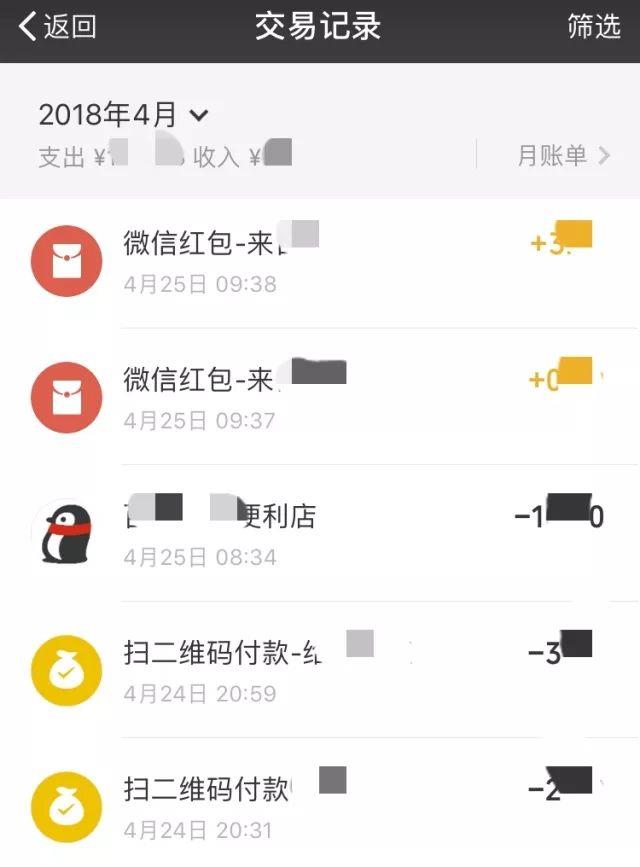
Task: Open the 扫二维码付款 record from 20:31
Action: pos(320,805)
